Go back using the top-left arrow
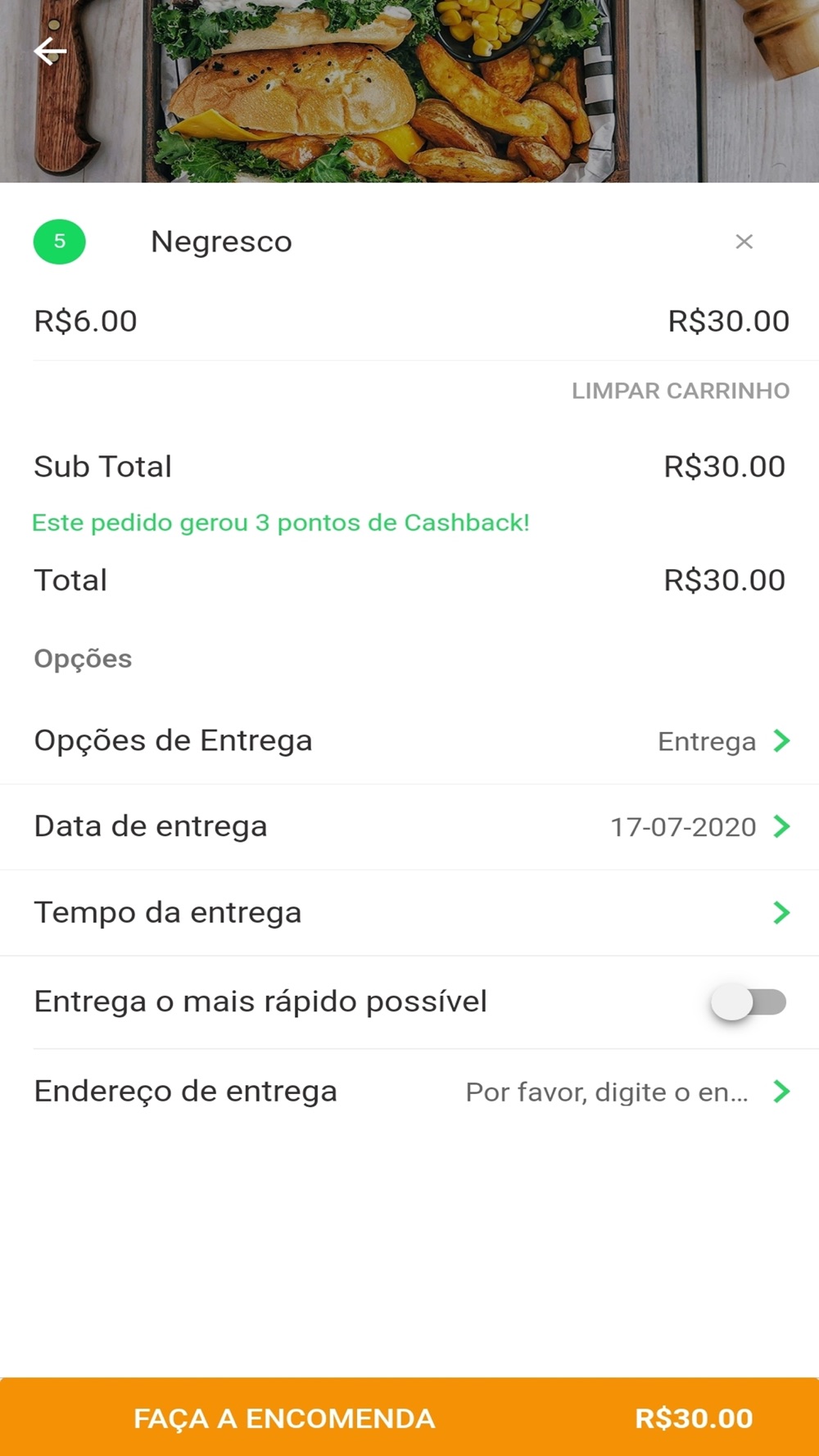Viewport: 819px width, 1456px height. coord(50,52)
